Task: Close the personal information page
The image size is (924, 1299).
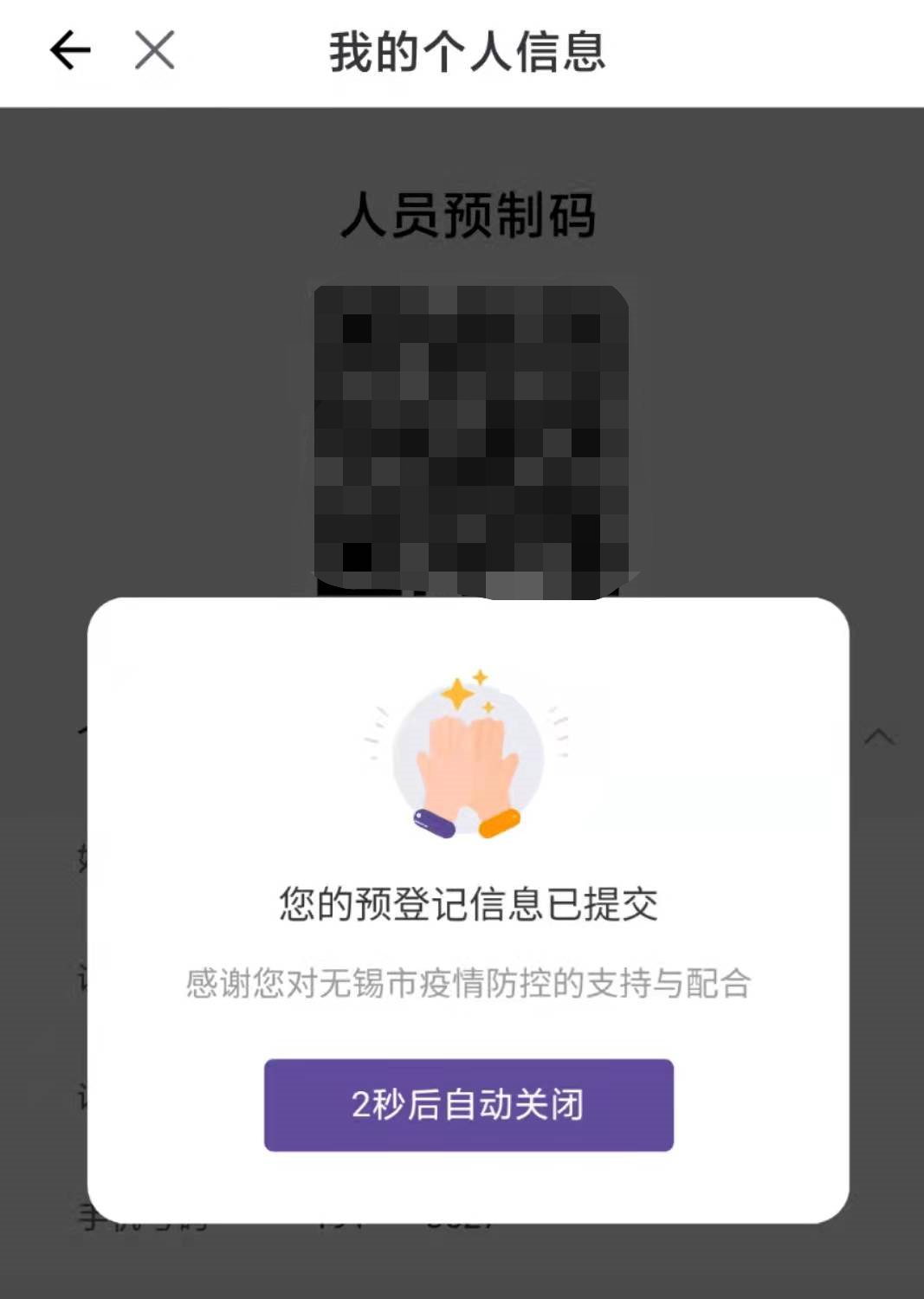Action: pos(155,50)
